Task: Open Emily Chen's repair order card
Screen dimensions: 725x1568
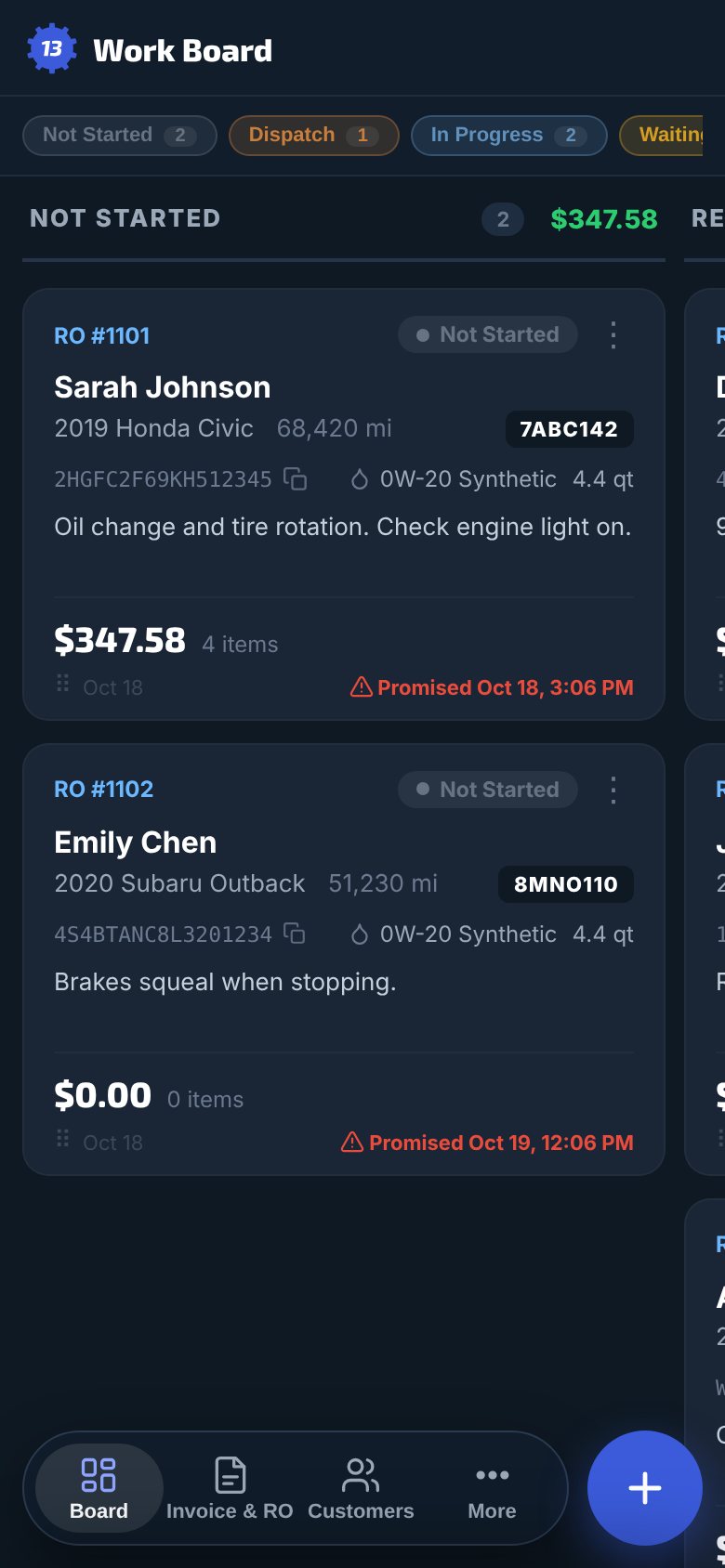Action: click(344, 960)
